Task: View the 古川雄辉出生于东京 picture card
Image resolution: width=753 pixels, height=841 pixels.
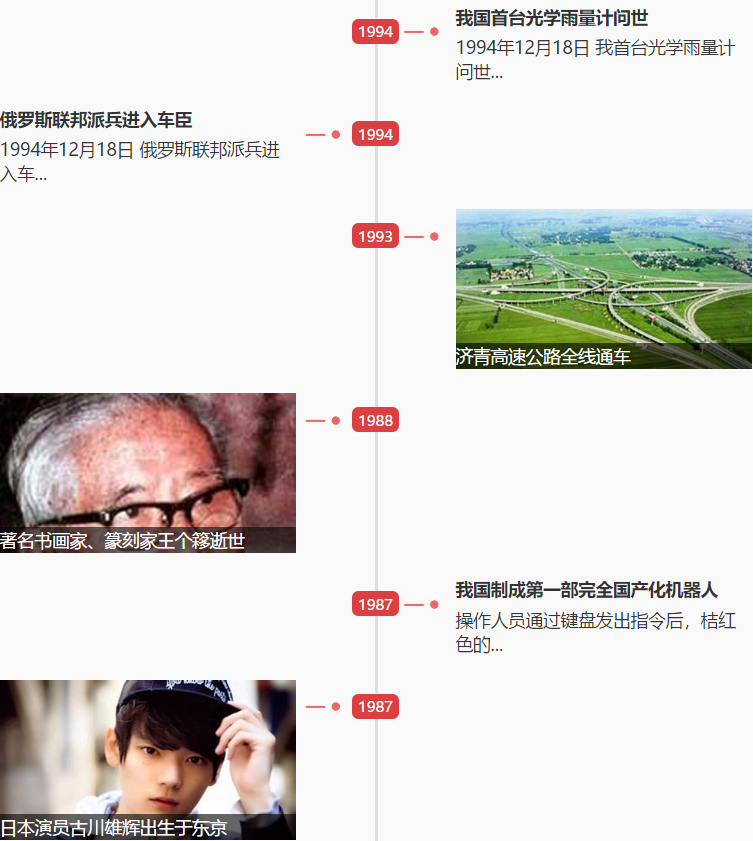Action: 148,759
